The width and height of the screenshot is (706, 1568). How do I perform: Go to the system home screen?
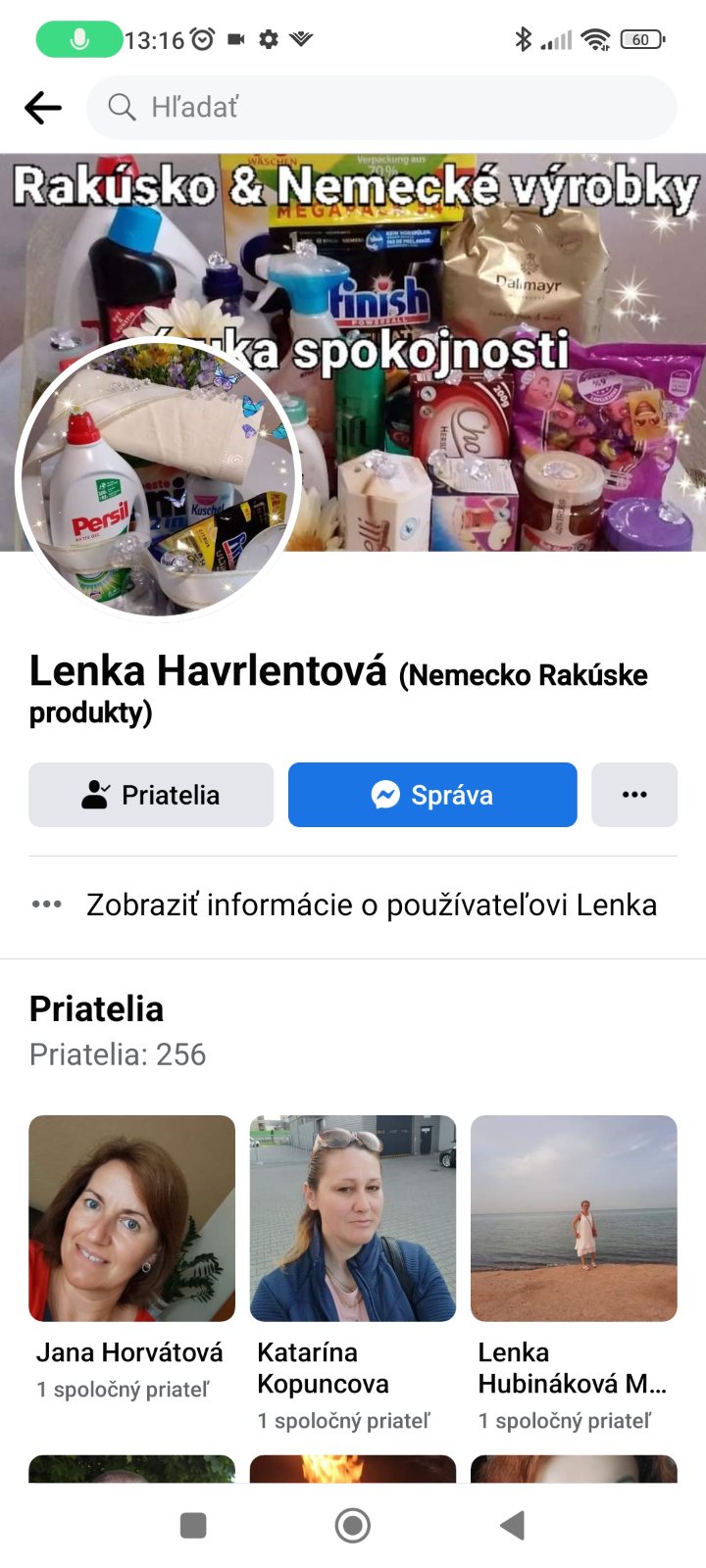pos(353,1525)
